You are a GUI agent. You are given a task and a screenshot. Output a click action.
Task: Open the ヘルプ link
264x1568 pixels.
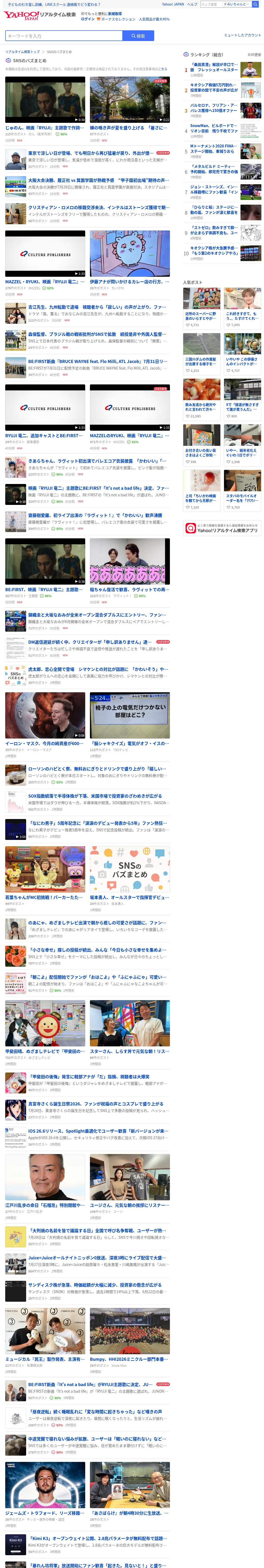192,4
